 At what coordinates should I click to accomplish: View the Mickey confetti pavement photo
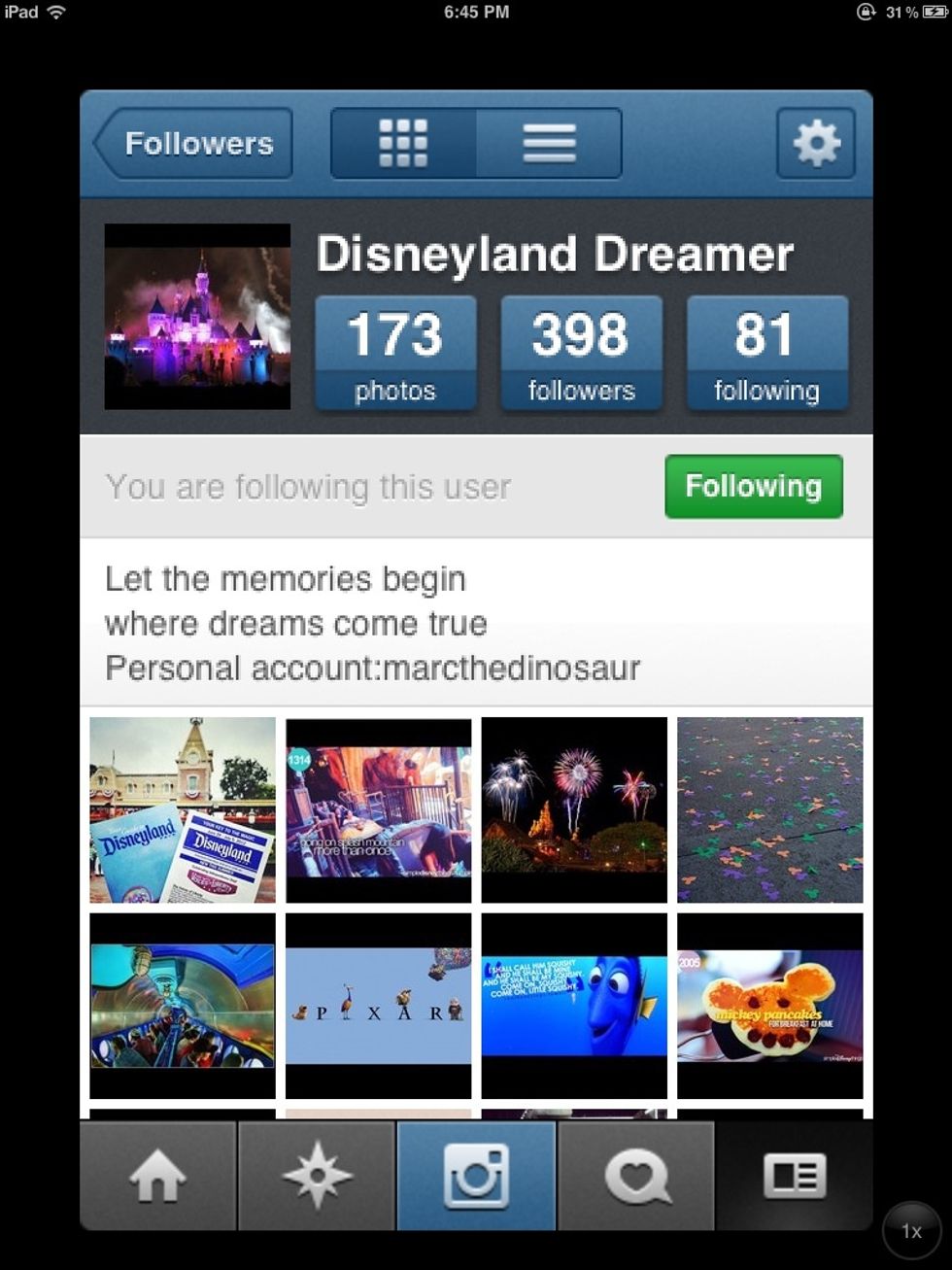769,809
